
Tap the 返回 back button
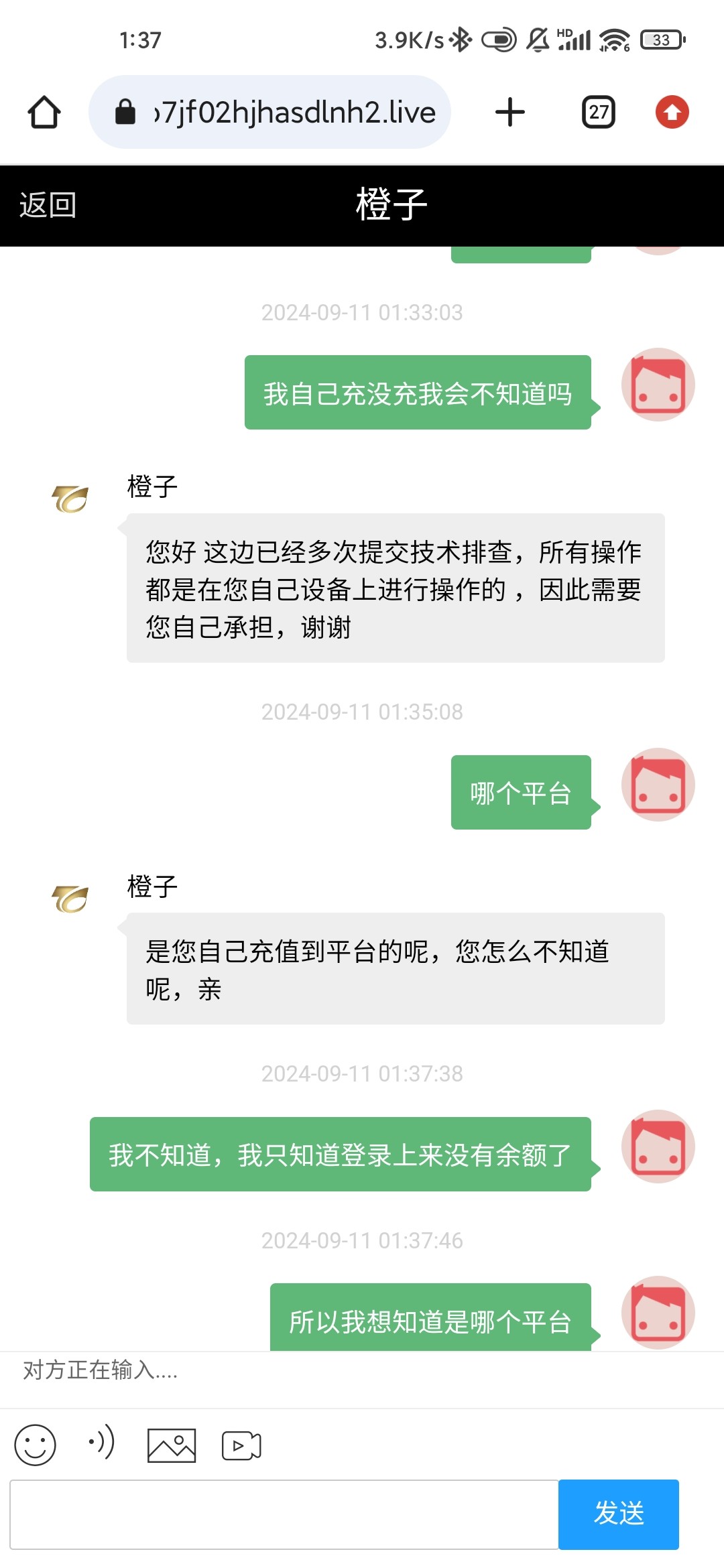pos(48,205)
